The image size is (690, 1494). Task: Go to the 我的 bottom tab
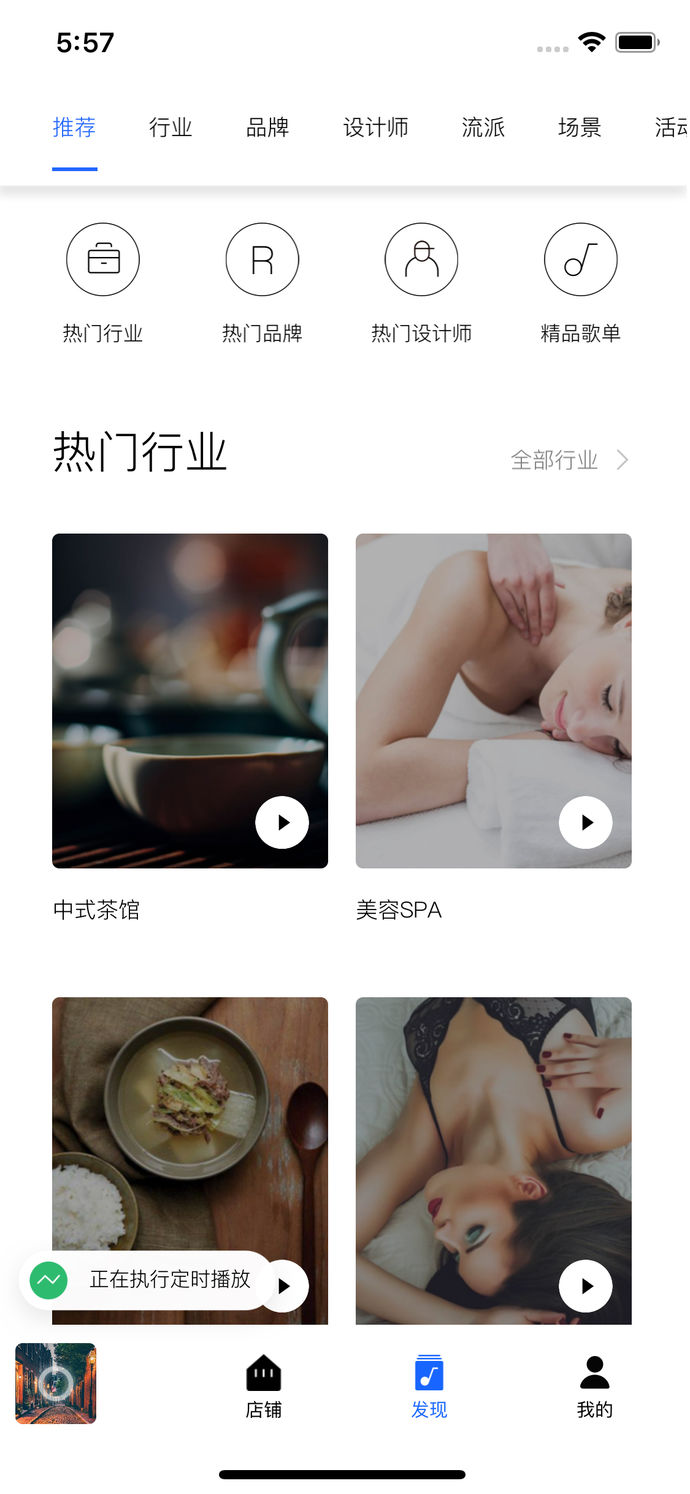click(x=594, y=1387)
